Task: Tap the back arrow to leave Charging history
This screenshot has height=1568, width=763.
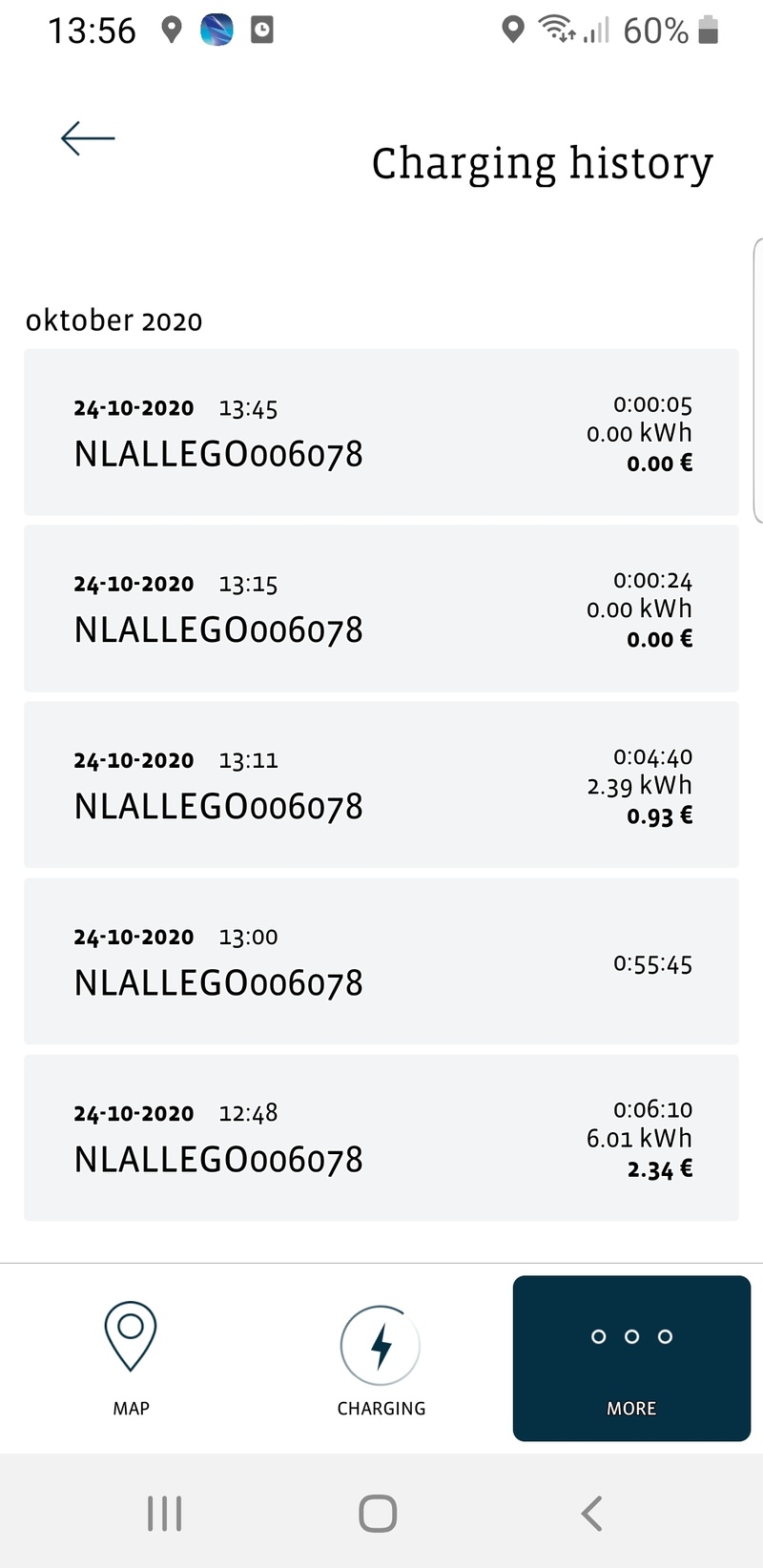Action: tap(87, 138)
